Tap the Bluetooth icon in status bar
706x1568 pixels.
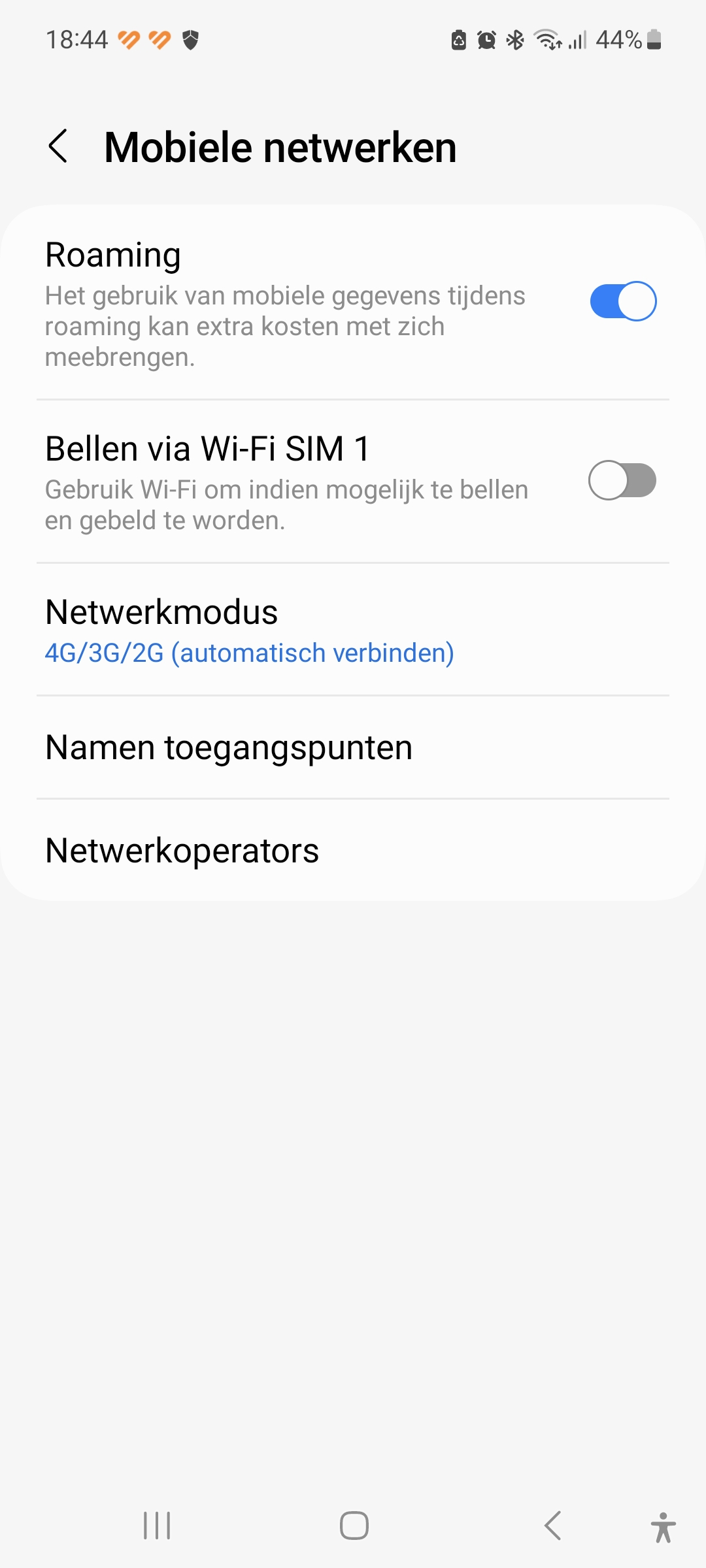[514, 41]
